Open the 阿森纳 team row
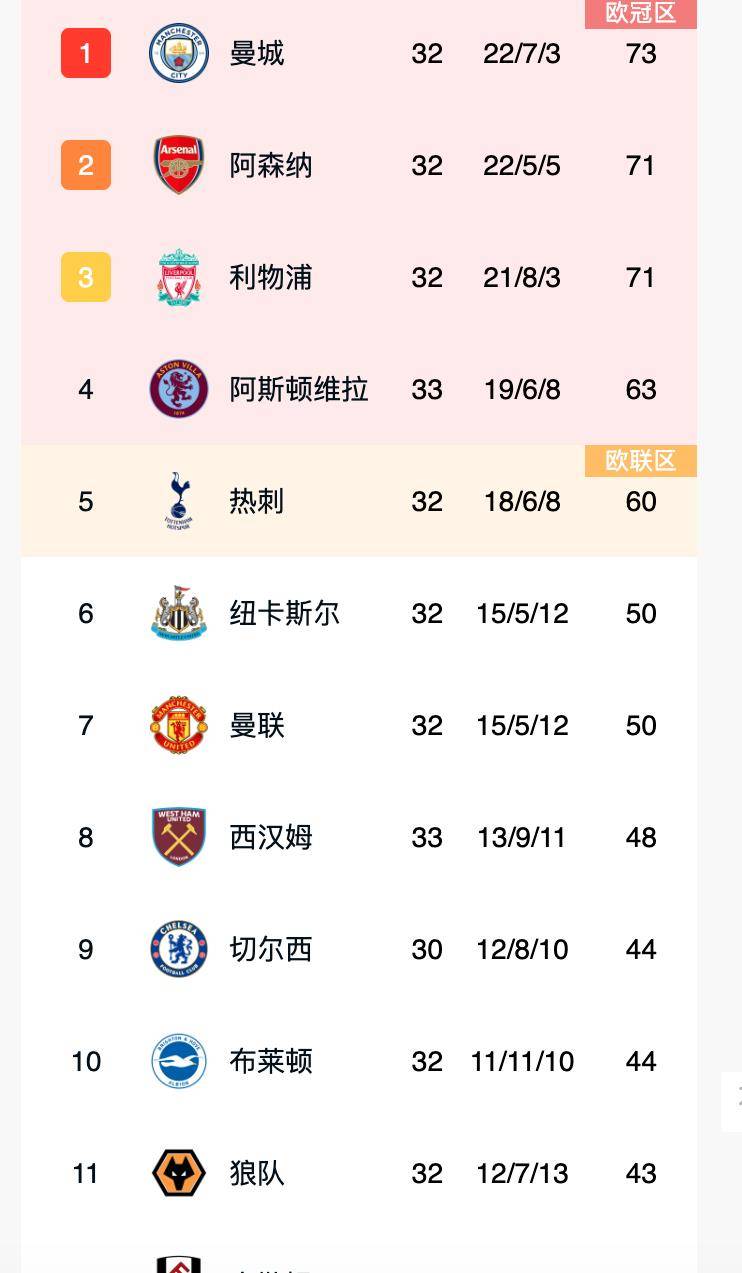This screenshot has height=1273, width=742. click(x=359, y=165)
